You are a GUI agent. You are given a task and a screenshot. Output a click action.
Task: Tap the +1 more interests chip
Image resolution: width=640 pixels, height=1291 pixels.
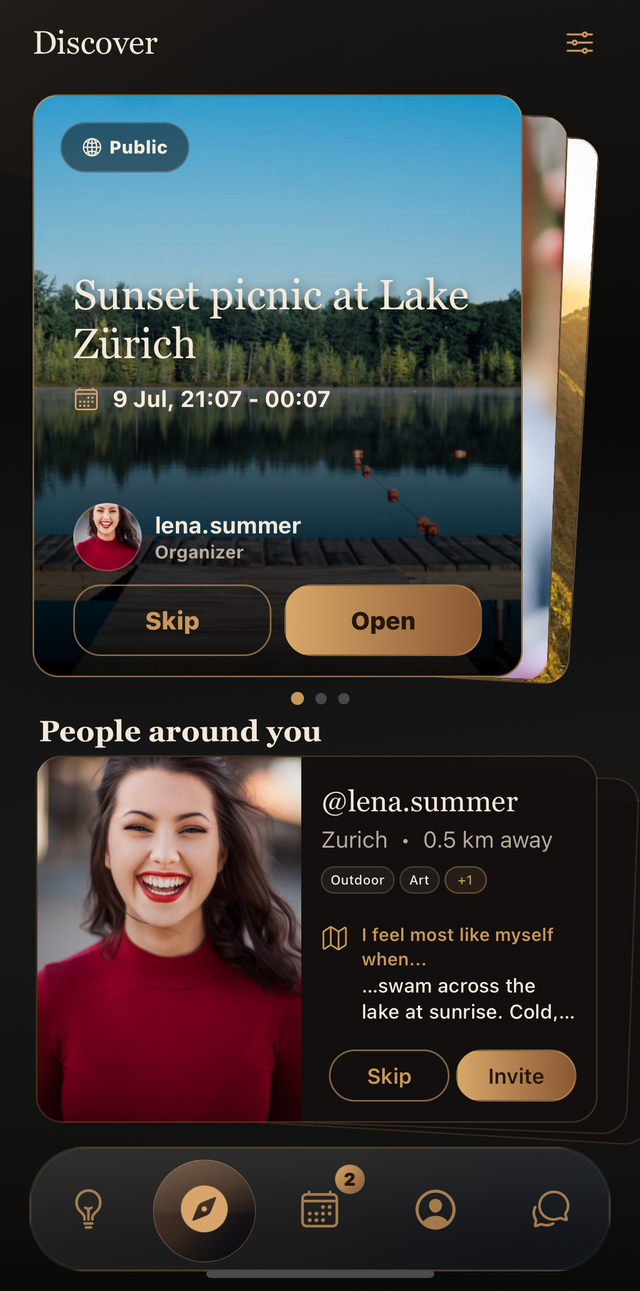465,880
